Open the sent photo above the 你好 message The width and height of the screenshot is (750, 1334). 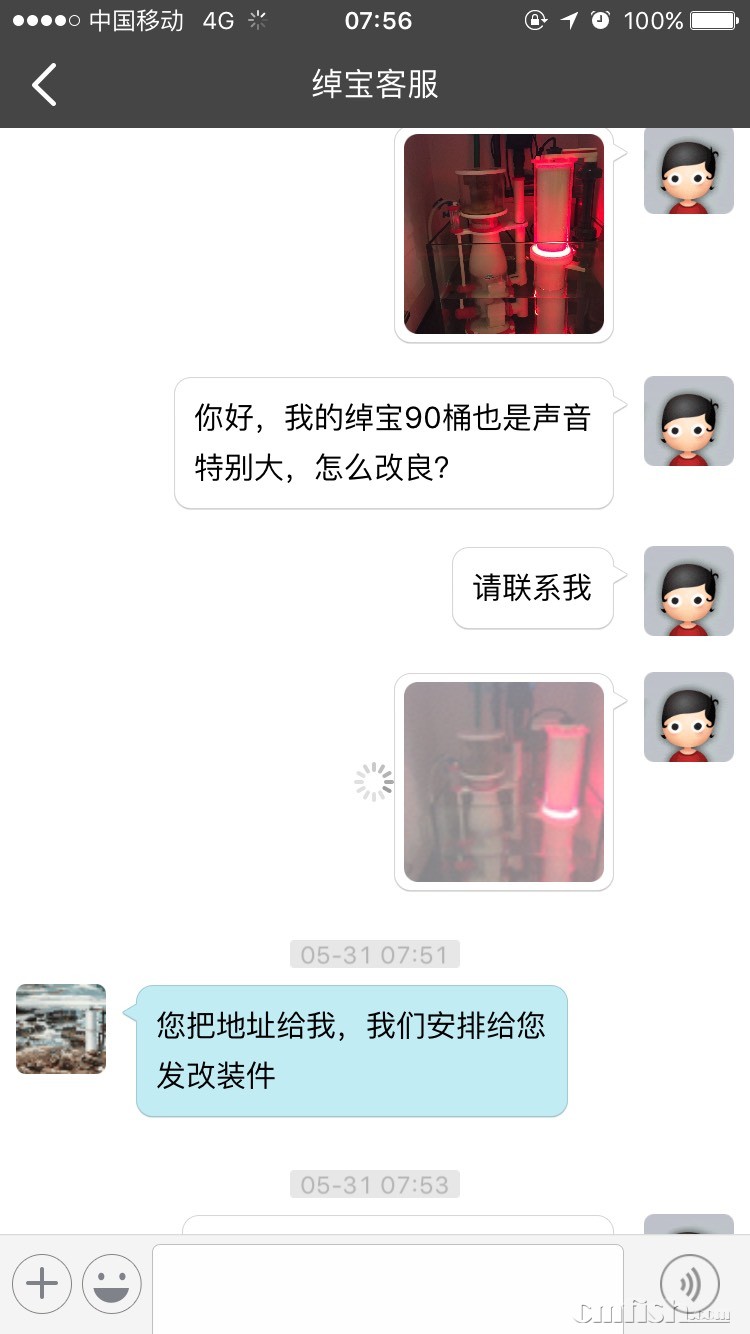point(504,234)
